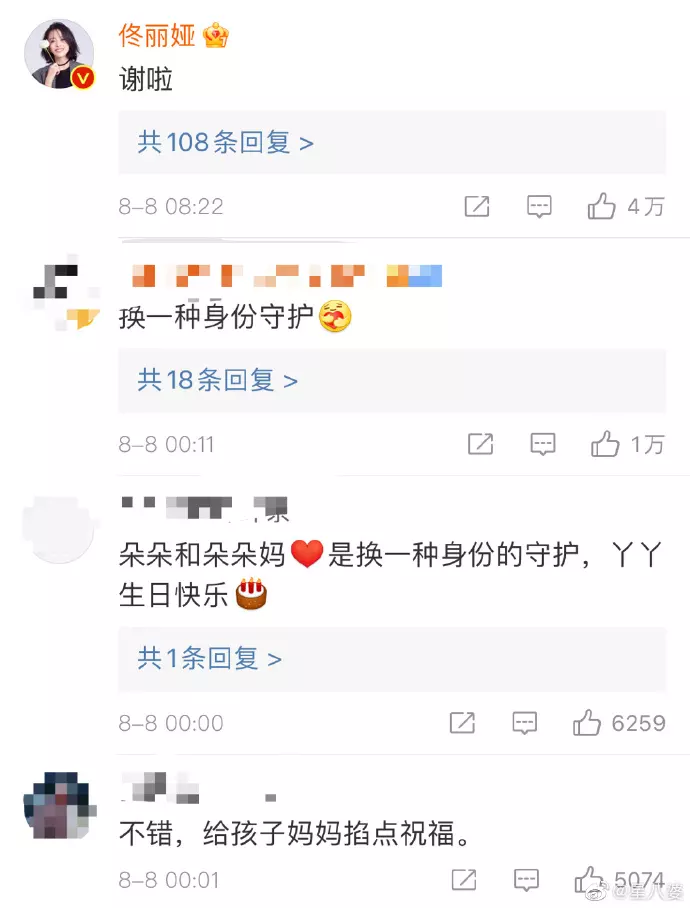Image resolution: width=690 pixels, height=908 pixels.
Task: Share 佟丽娅's 谢啦 comment
Action: click(477, 207)
